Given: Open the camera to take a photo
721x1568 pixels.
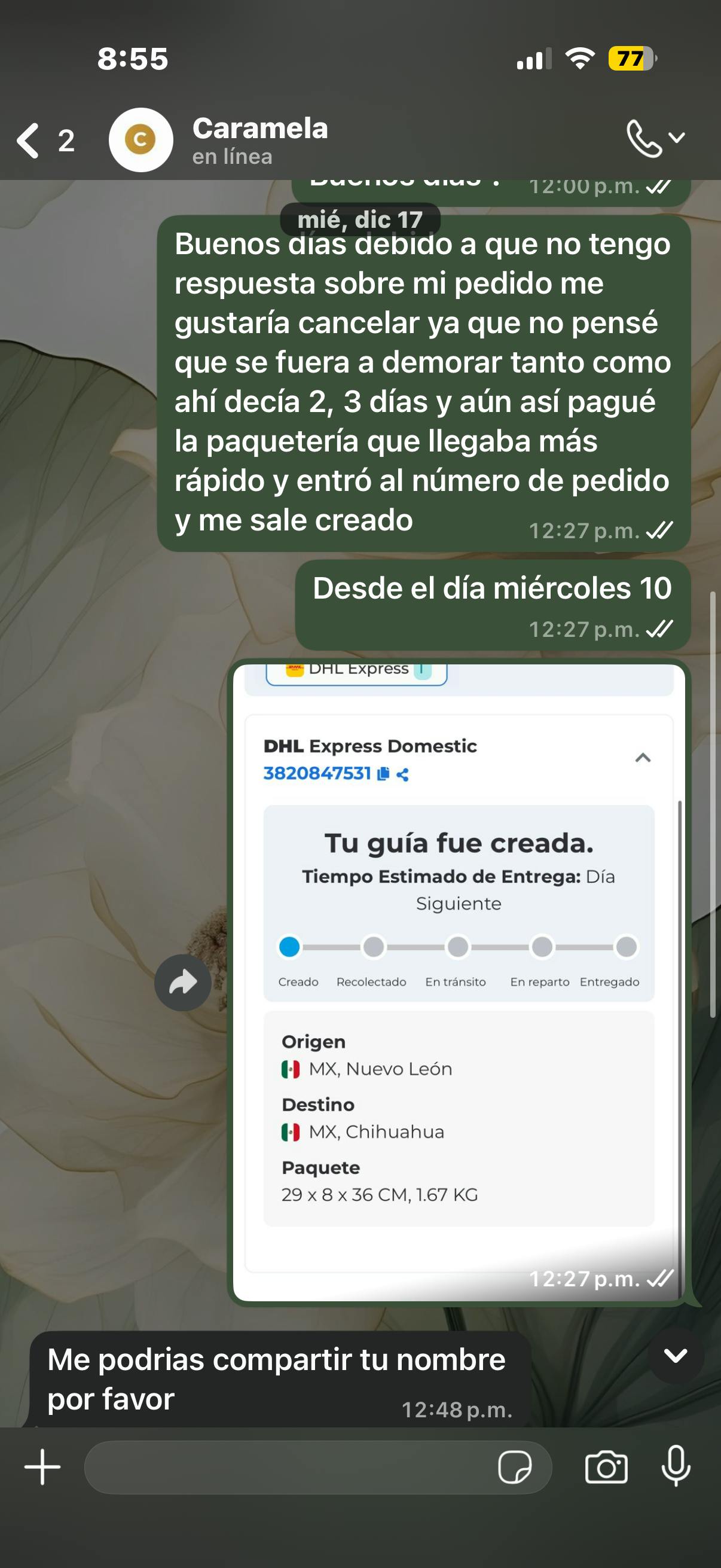Looking at the screenshot, I should click(606, 1466).
